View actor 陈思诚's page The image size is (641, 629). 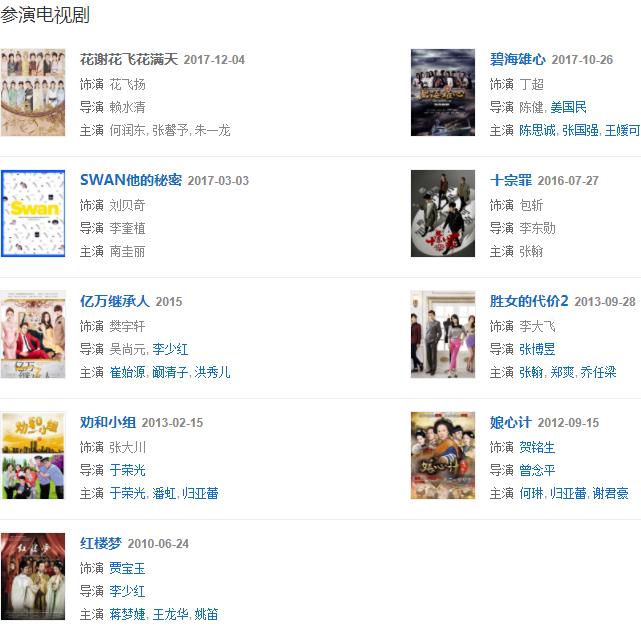click(537, 130)
